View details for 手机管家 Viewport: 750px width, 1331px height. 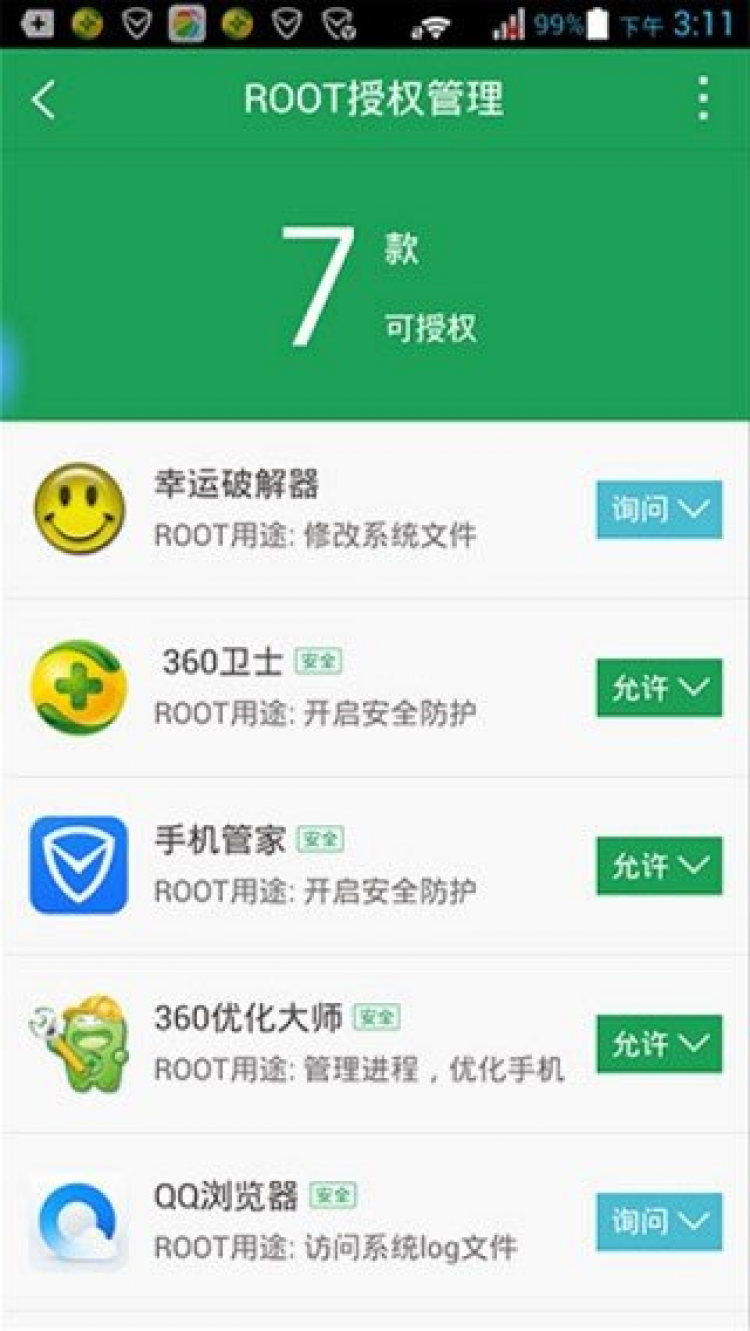coord(375,866)
